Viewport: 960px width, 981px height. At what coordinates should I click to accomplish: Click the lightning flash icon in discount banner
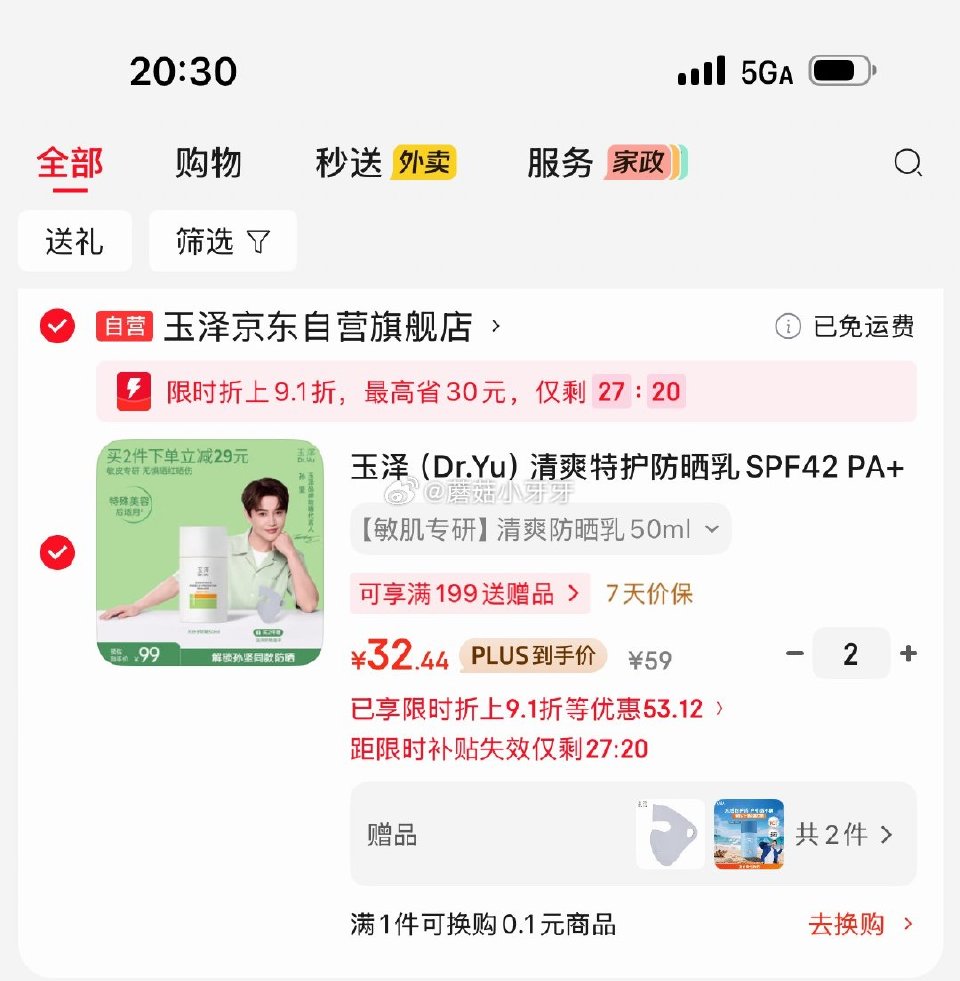[x=134, y=390]
